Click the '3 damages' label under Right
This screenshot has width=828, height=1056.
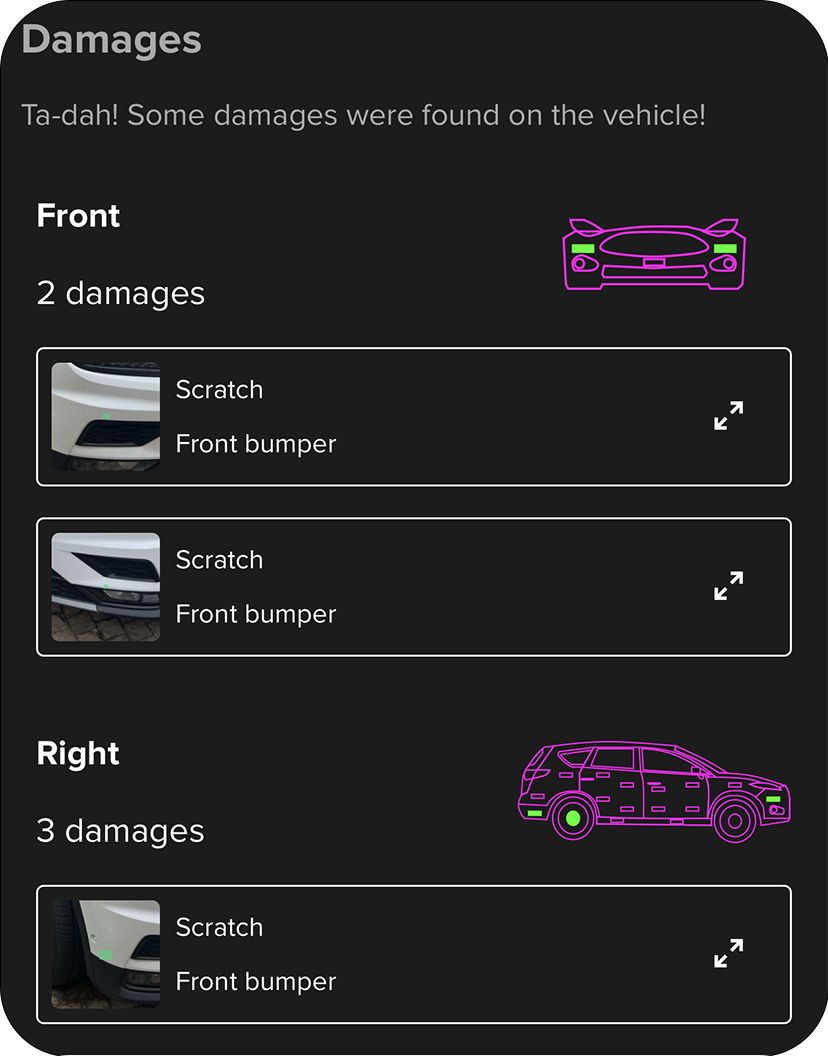(121, 830)
